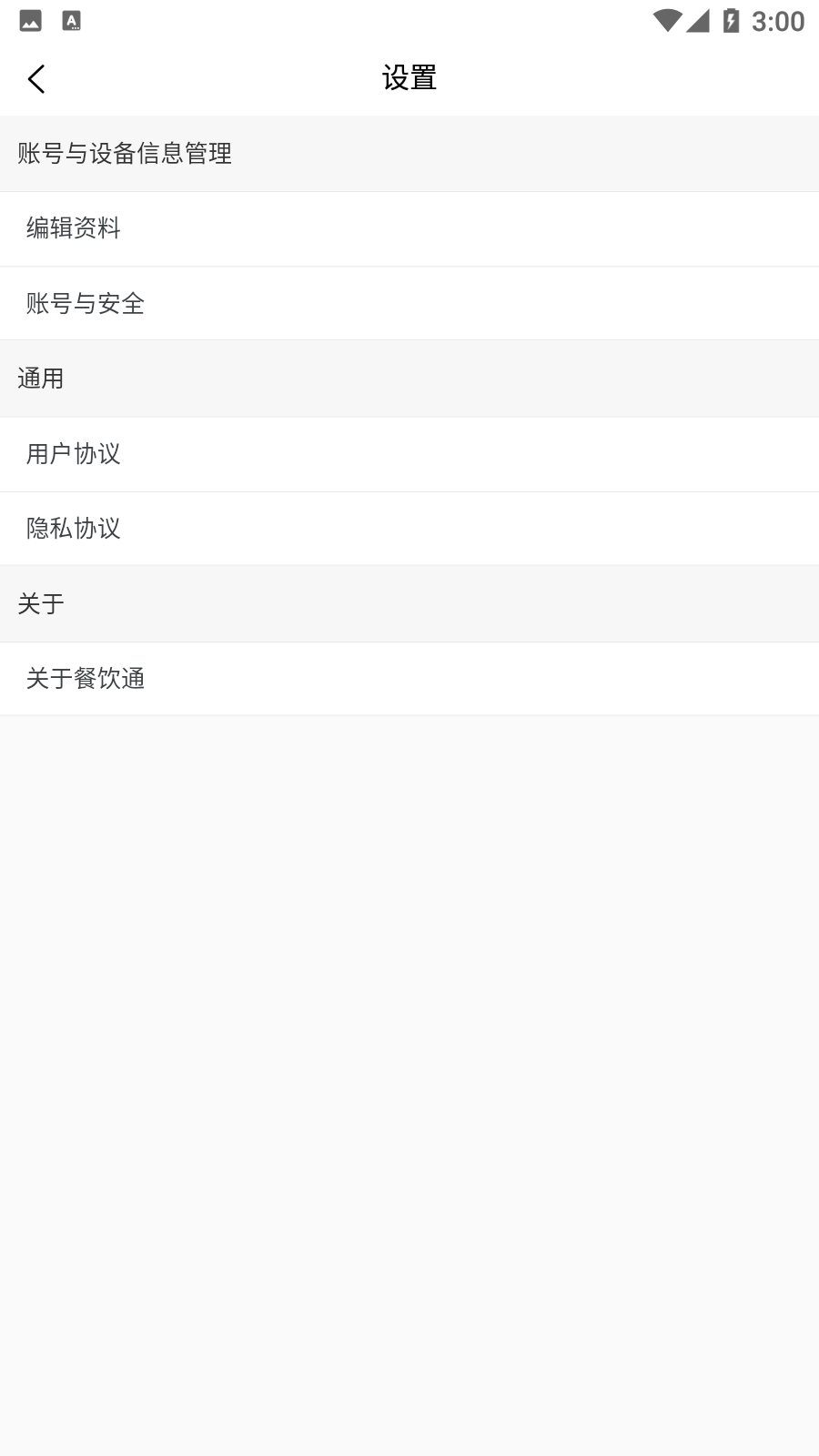
Task: Tap the blank area below 关于餐饮通
Action: (x=409, y=1001)
